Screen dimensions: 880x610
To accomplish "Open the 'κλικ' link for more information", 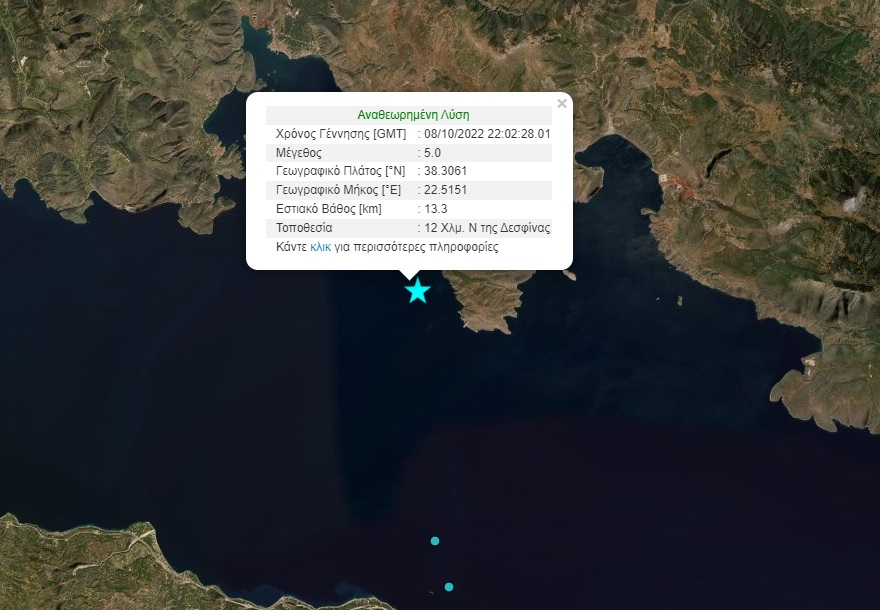I will (x=320, y=246).
